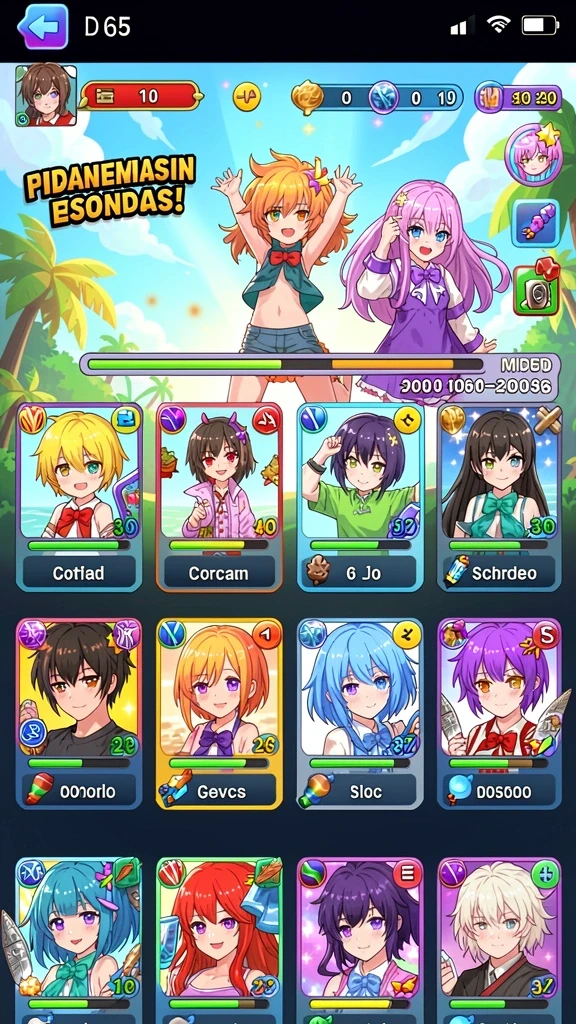Go back with the purple arrow button

point(42,27)
